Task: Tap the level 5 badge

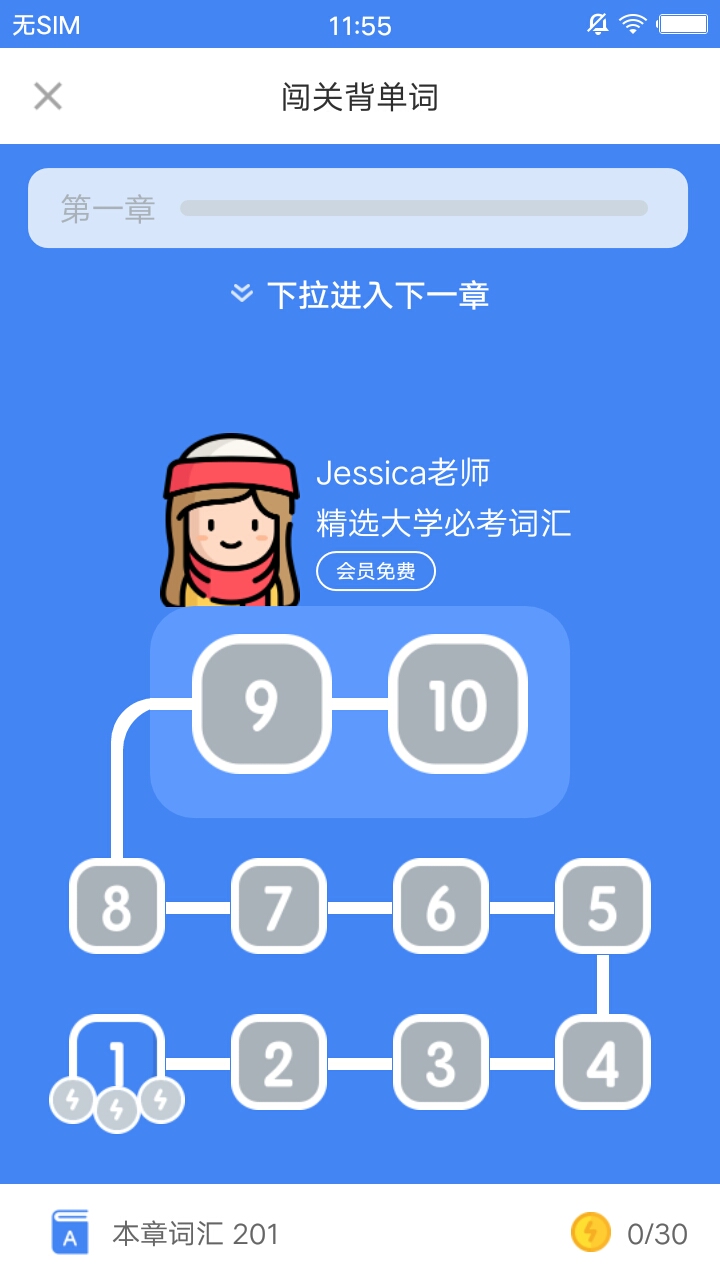Action: click(602, 907)
